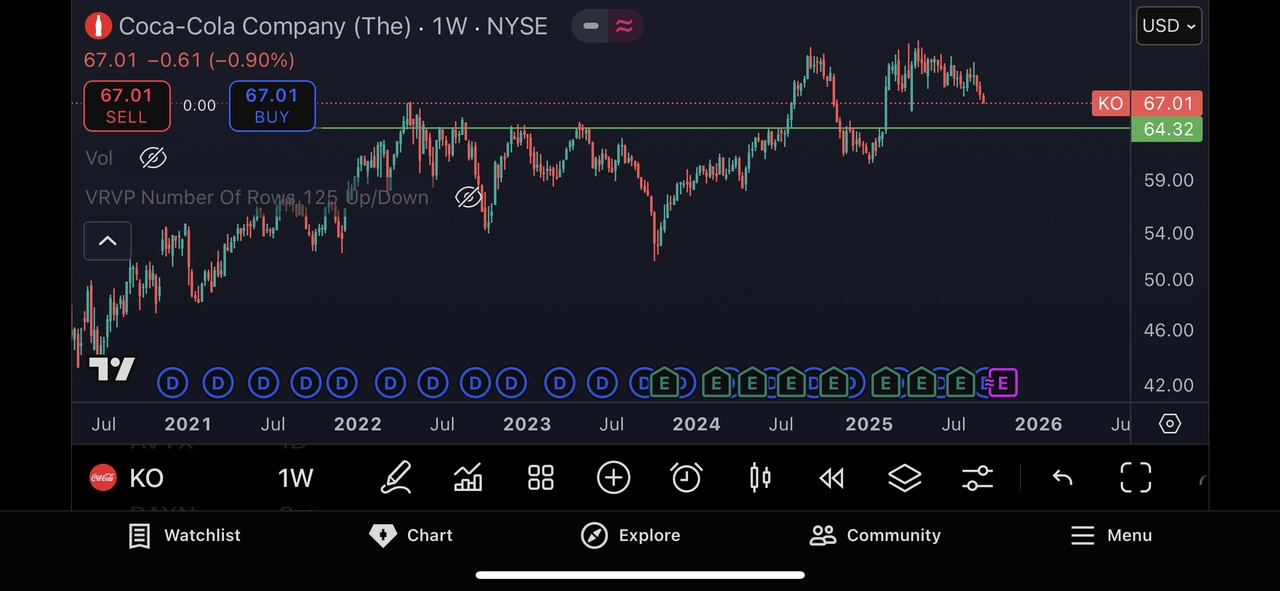Image resolution: width=1280 pixels, height=591 pixels.
Task: Collapse the indicator legend with the up arrow
Action: [x=107, y=241]
